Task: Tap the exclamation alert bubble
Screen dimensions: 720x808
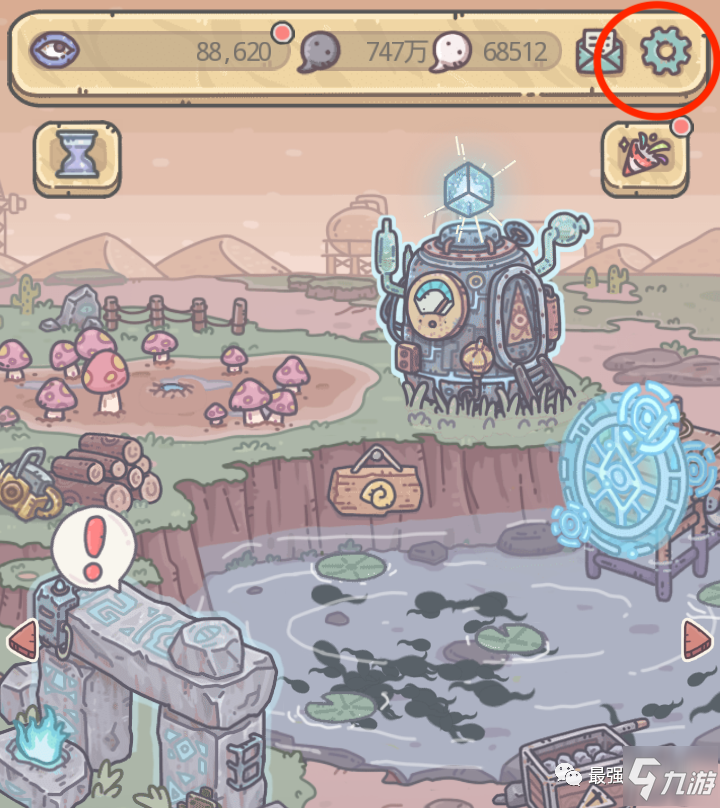Action: tap(93, 549)
